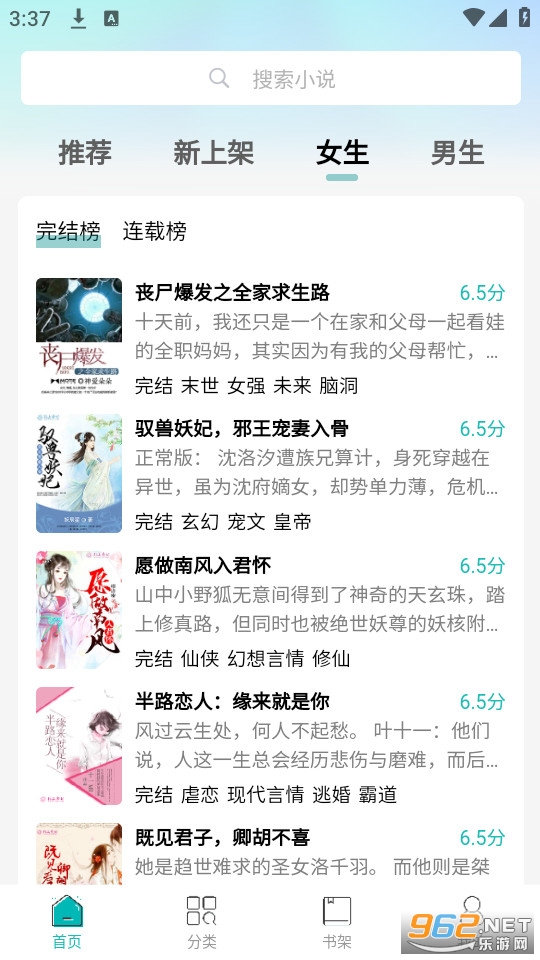540x960 pixels.
Task: Switch to the 推荐 tab
Action: [x=85, y=152]
